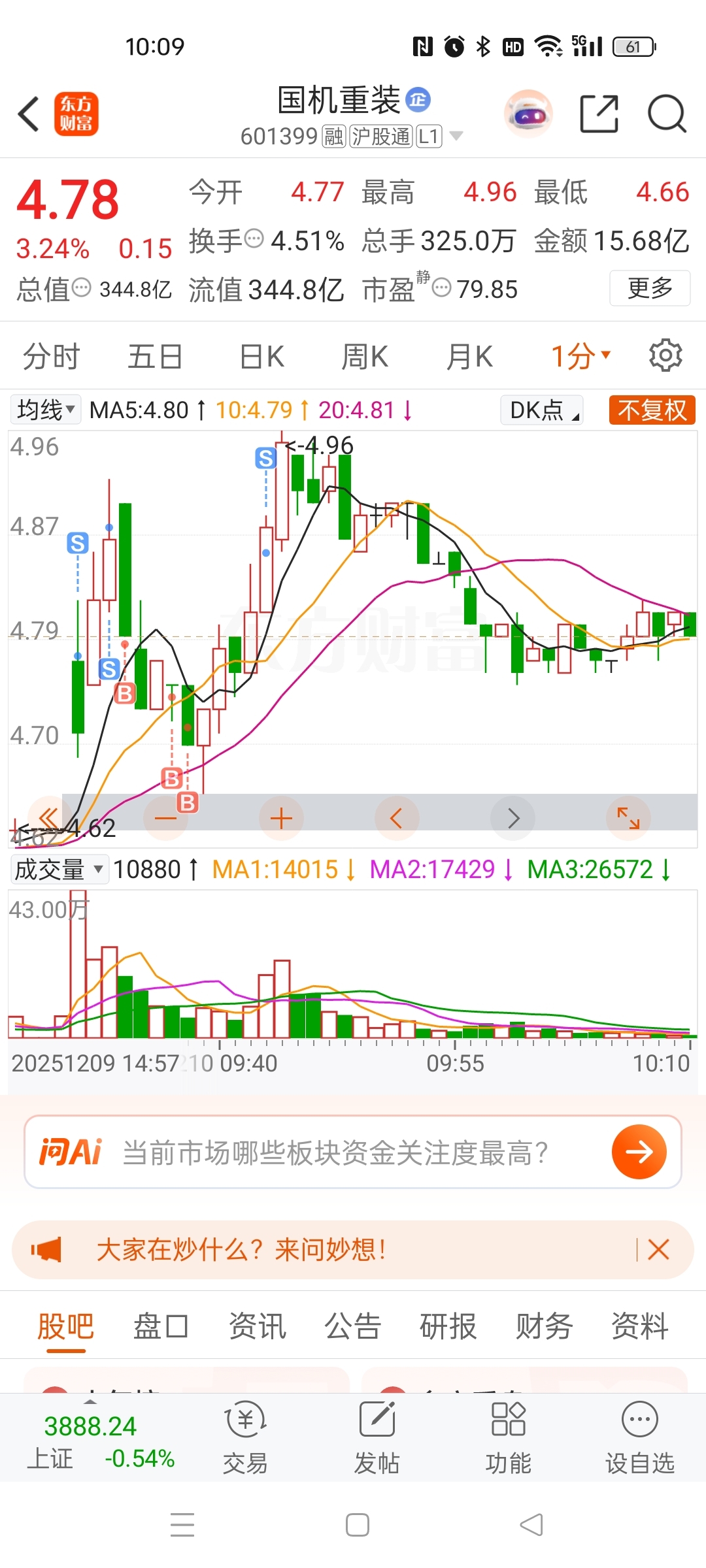Switch to the 分时 chart tab
This screenshot has height=1568, width=706.
(x=51, y=357)
